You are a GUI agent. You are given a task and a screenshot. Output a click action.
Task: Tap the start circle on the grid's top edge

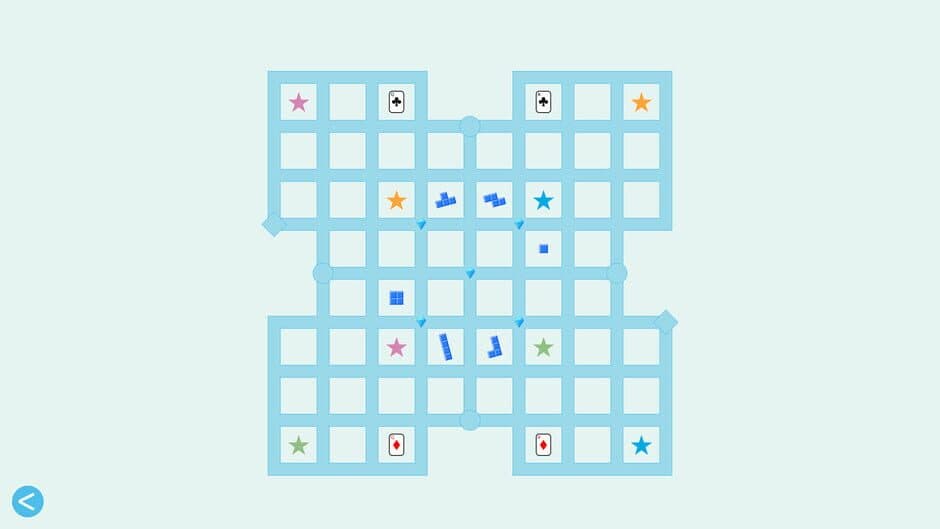(469, 126)
